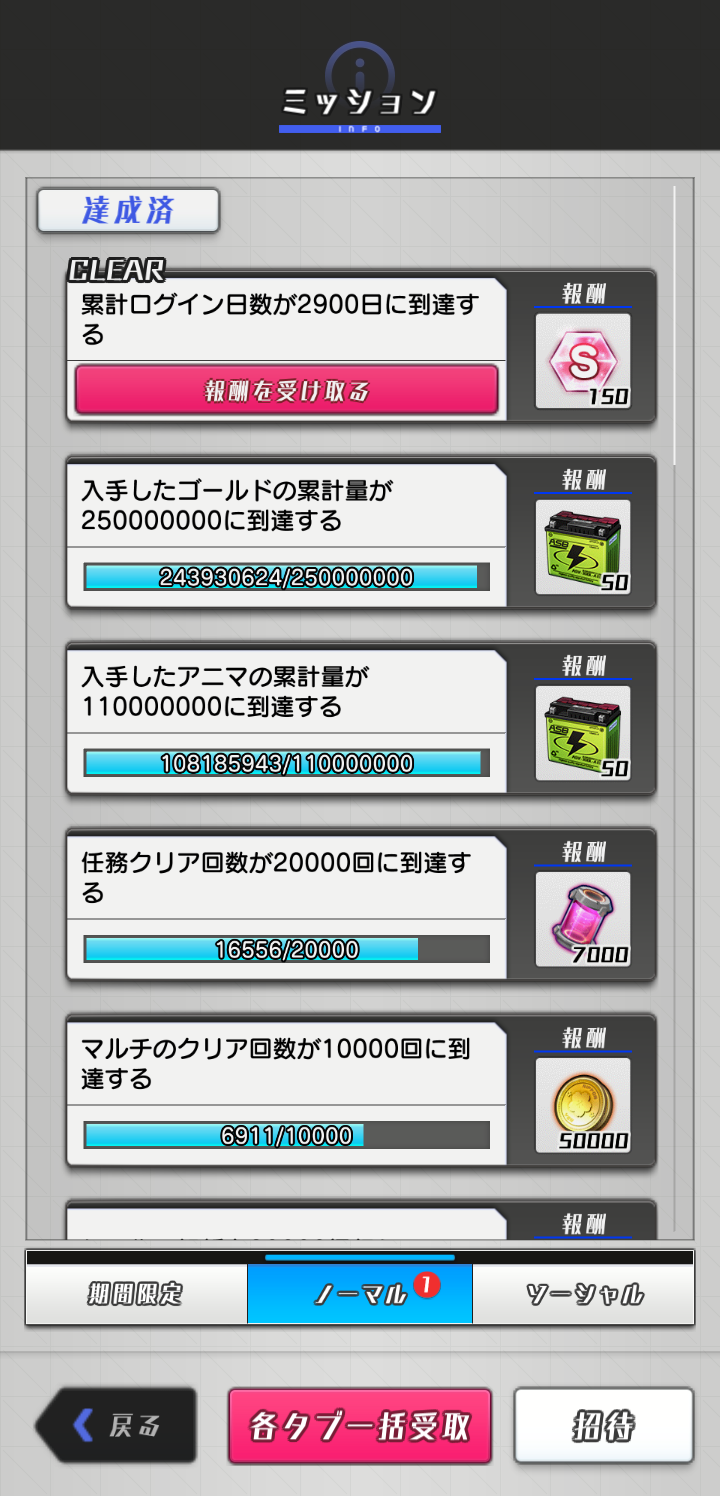Image resolution: width=720 pixels, height=1496 pixels.
Task: View battery reward for the gold mission
Action: click(582, 547)
